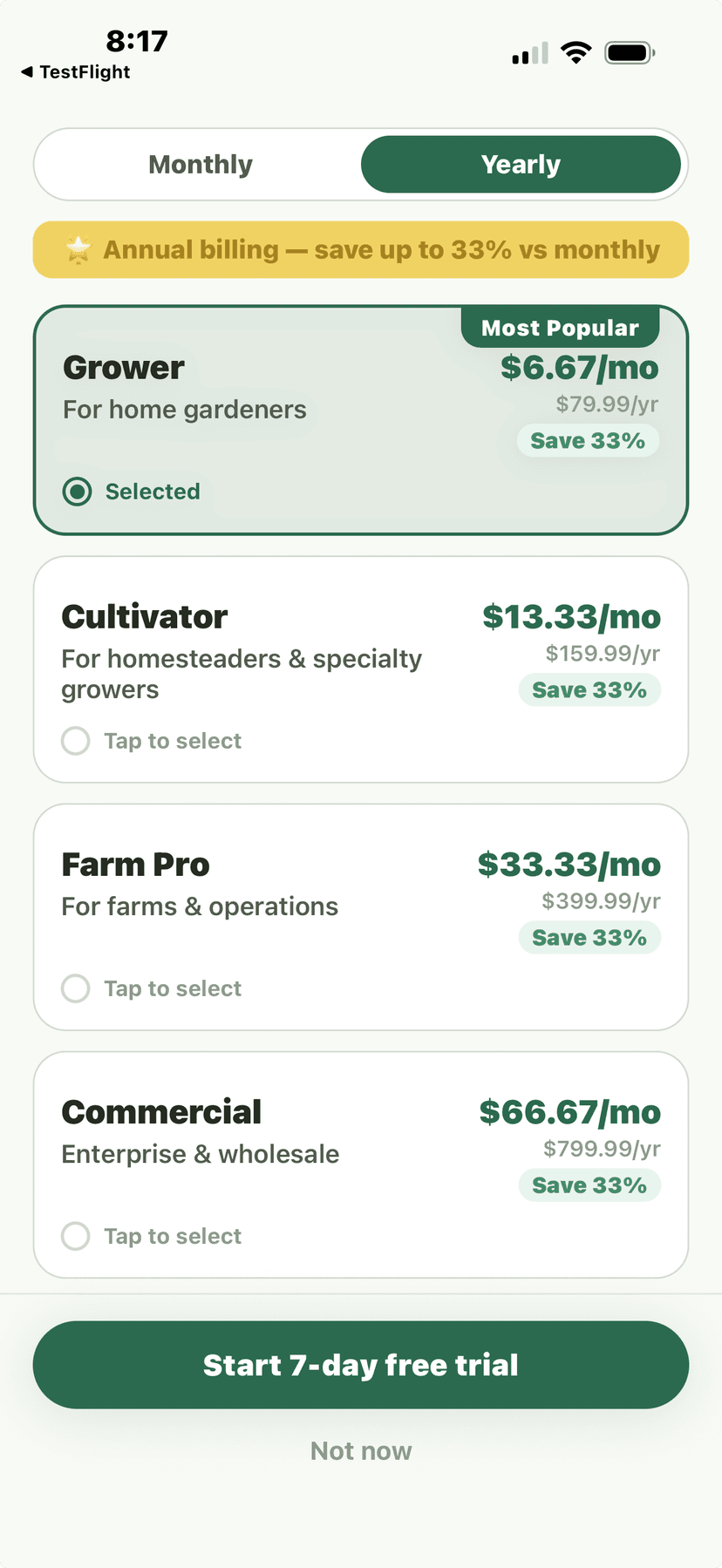This screenshot has width=722, height=1568.
Task: Click the Save 33% badge on Commercial plan
Action: (589, 1184)
